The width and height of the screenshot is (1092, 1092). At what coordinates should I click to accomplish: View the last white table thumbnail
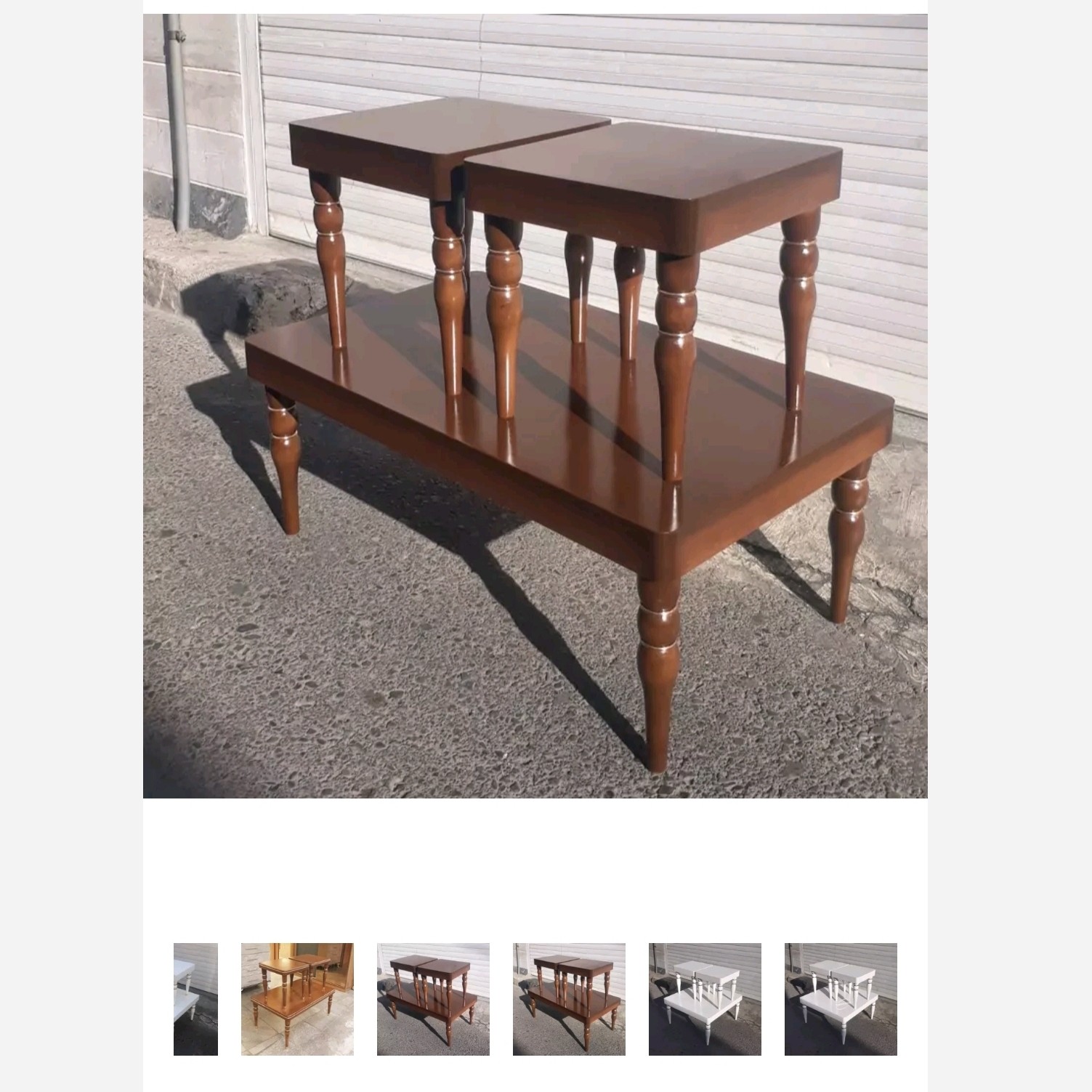[841, 999]
